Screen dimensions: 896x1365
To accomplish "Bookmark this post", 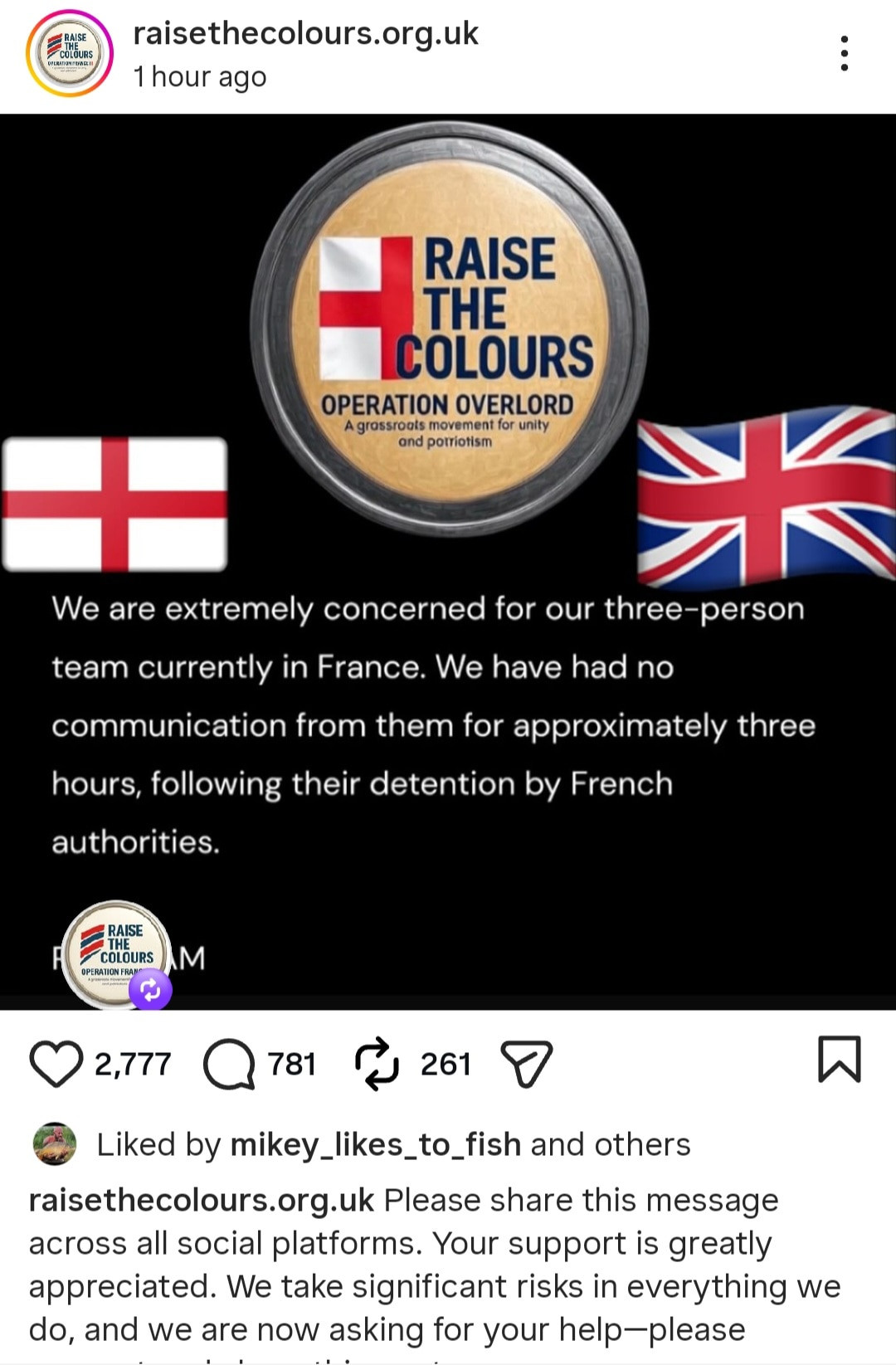I will (839, 1060).
